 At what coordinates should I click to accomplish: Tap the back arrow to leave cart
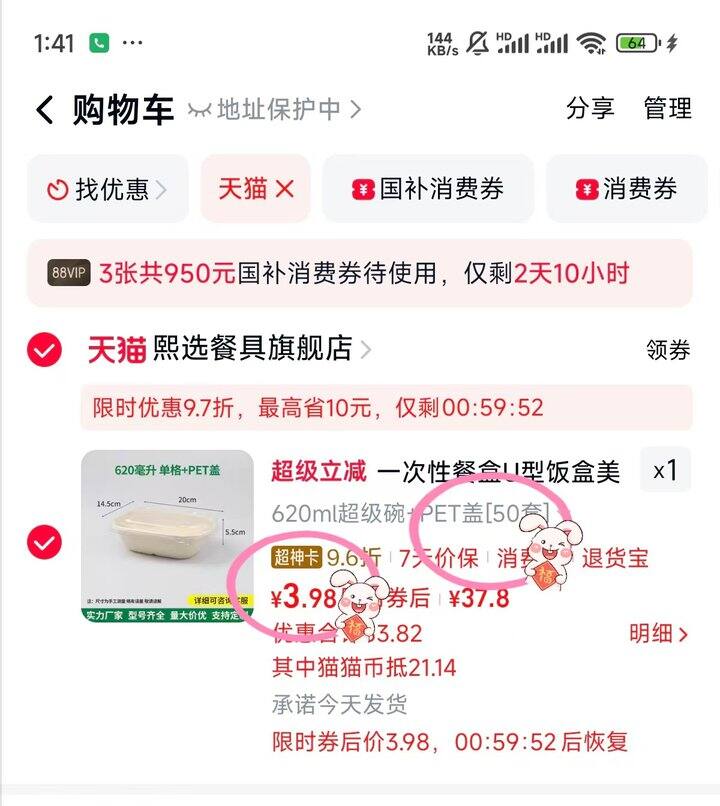42,110
